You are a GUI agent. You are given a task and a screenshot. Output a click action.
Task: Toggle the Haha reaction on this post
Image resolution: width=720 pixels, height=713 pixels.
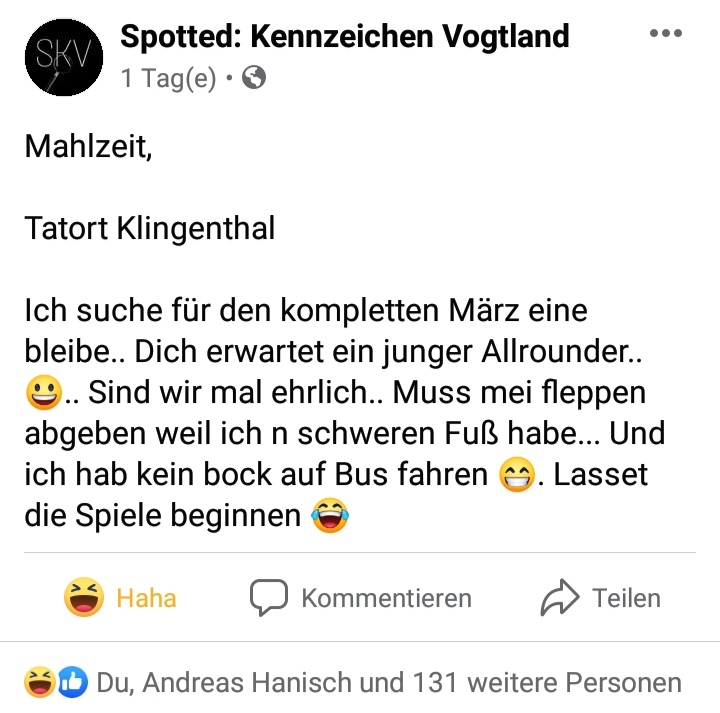(x=120, y=598)
